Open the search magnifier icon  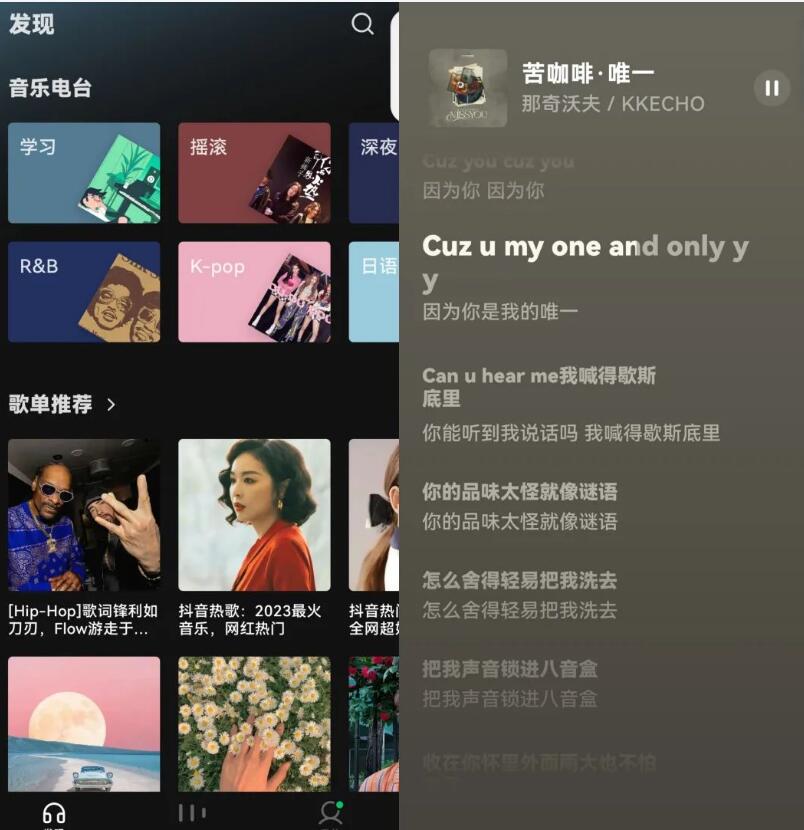click(363, 24)
